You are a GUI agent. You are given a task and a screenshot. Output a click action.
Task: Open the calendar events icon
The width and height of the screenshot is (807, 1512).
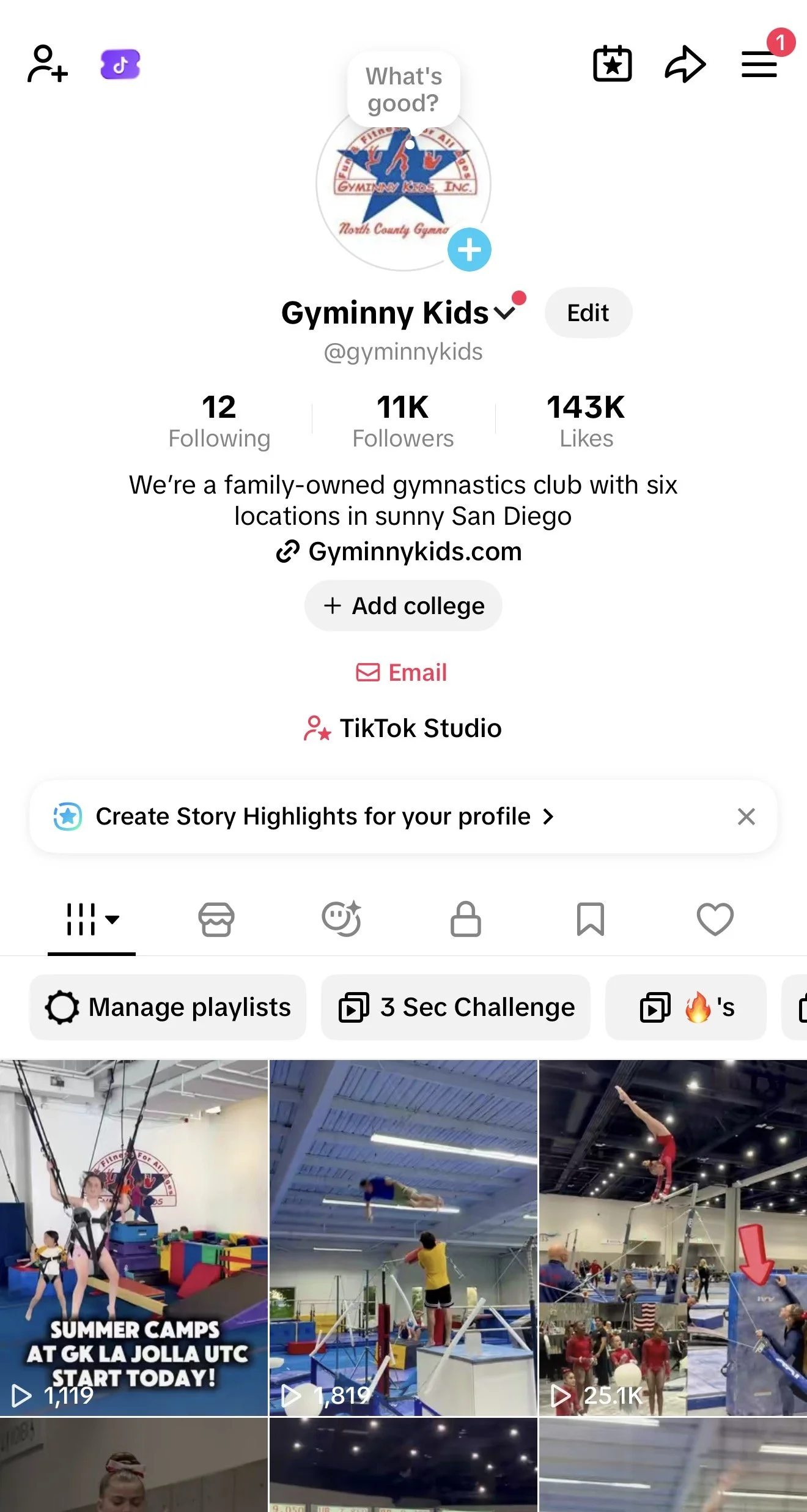(x=612, y=64)
